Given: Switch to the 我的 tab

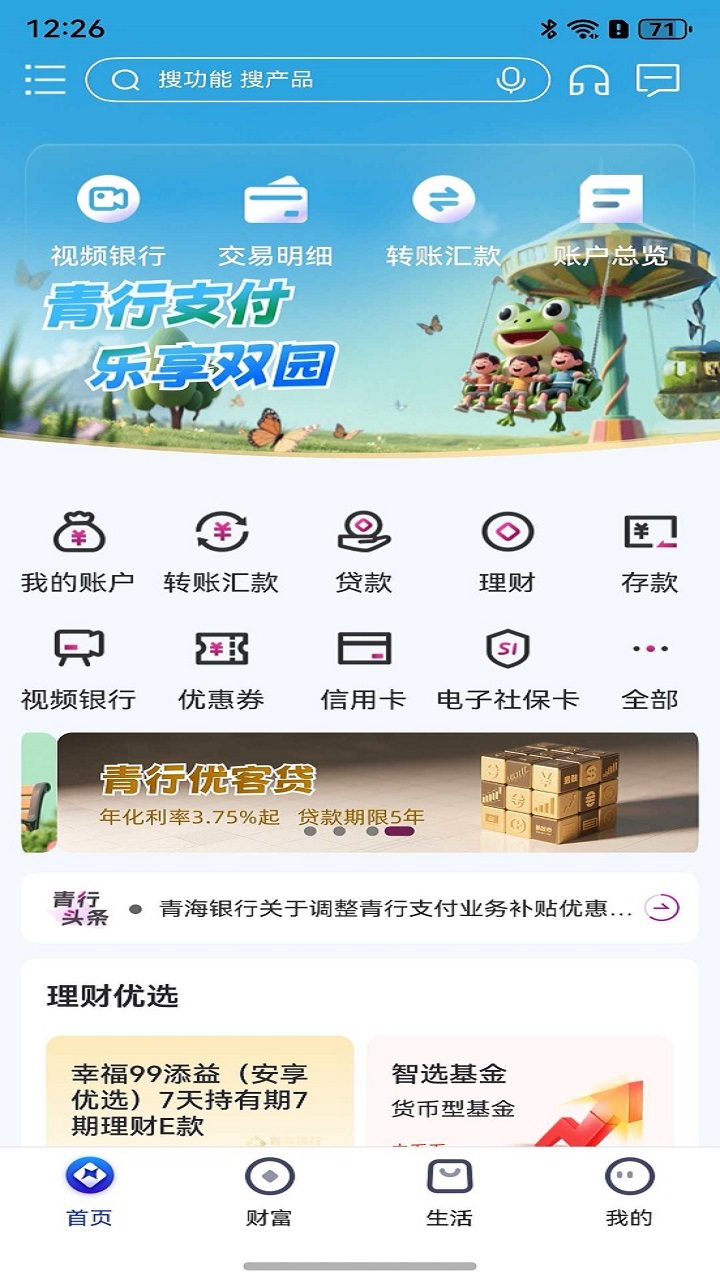Looking at the screenshot, I should click(629, 1192).
